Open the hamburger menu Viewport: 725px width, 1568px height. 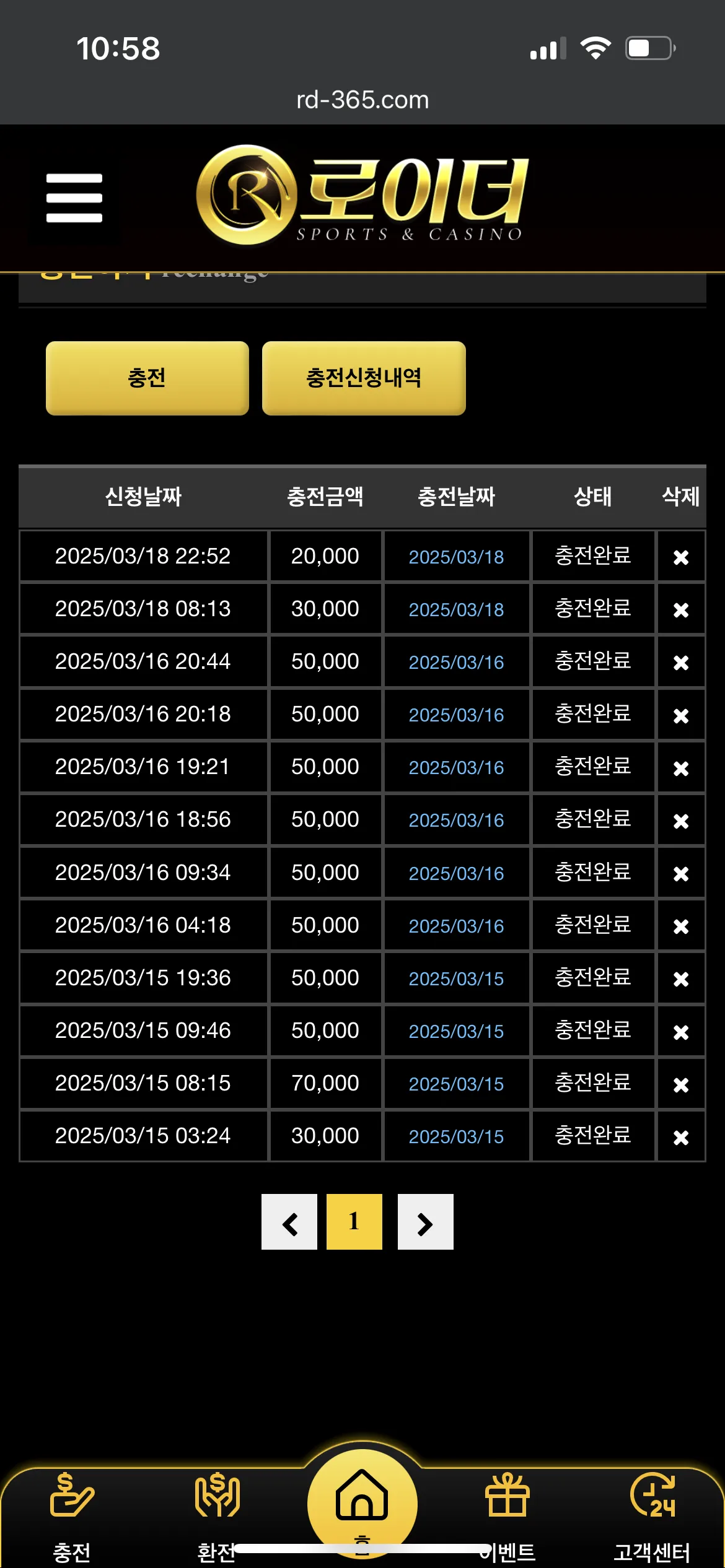[74, 198]
